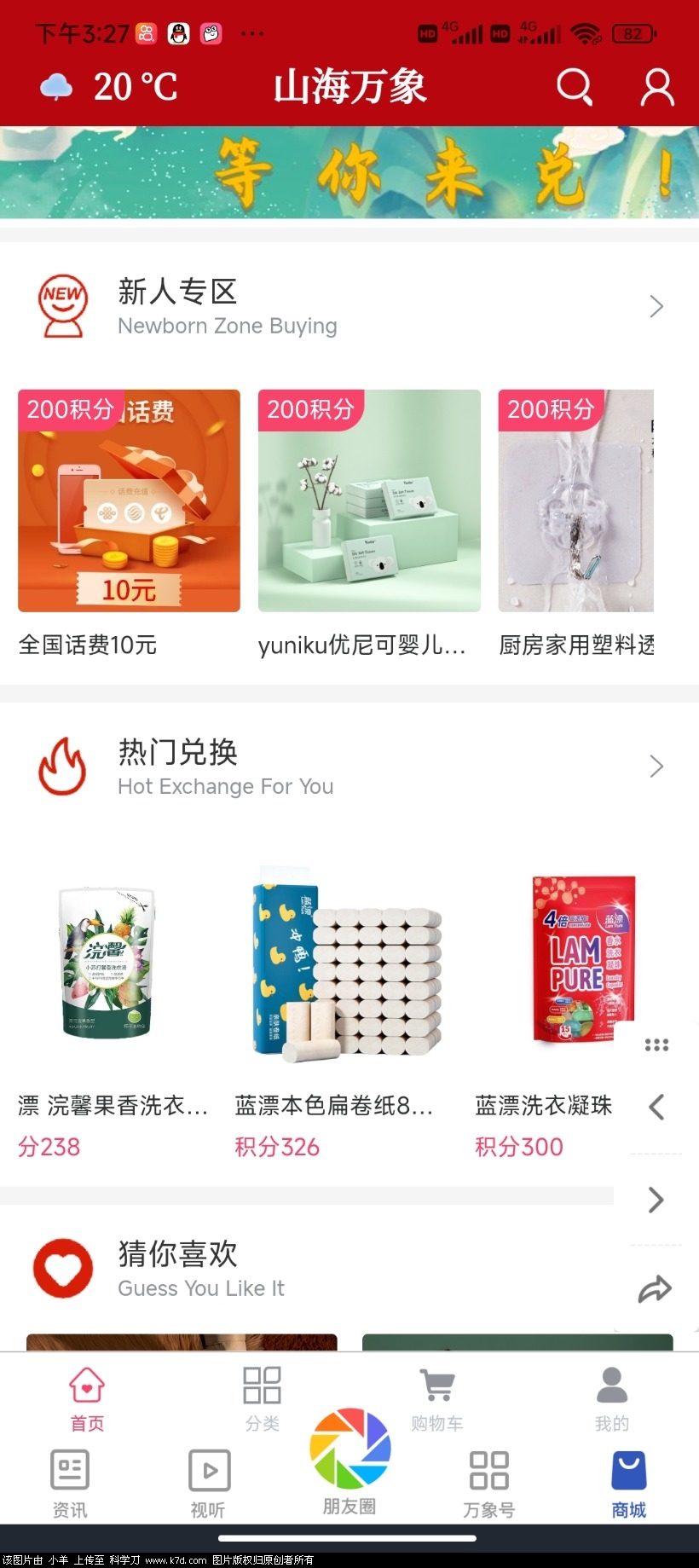
Task: Expand the 新人专区 section chevron
Action: click(x=656, y=306)
